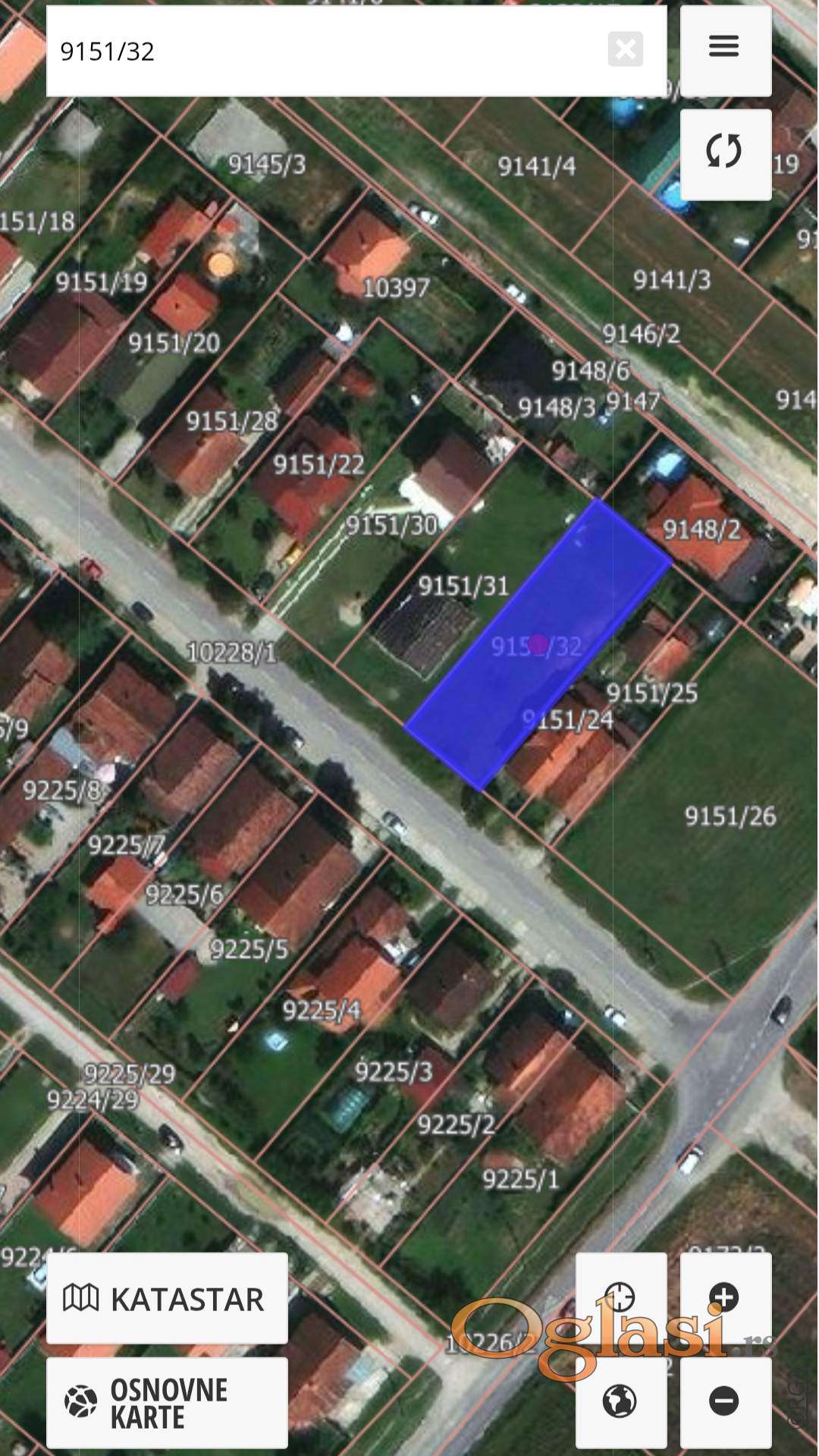Clear the search text with the X
The image size is (819, 1456).
pos(625,50)
